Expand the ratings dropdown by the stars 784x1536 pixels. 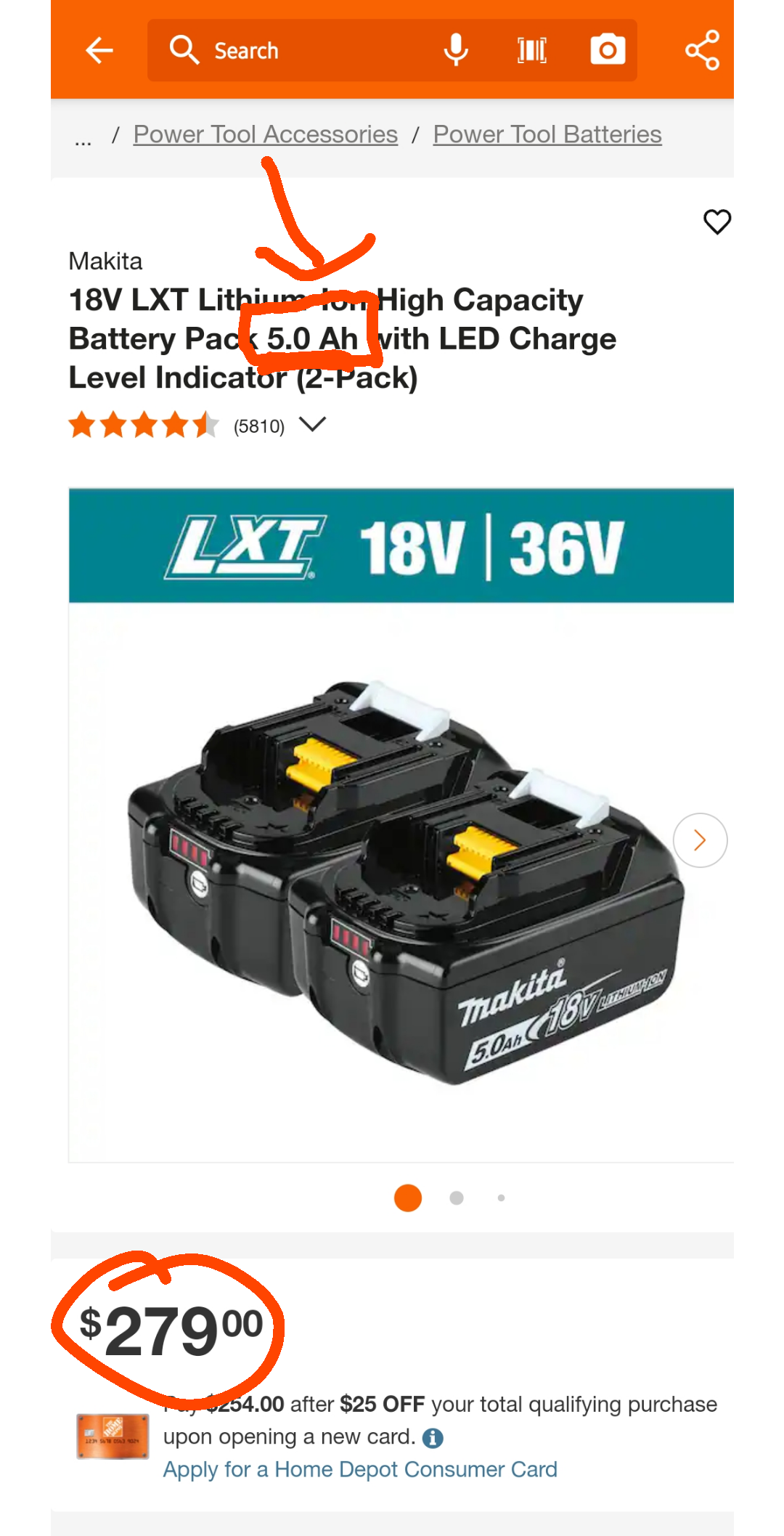tap(313, 424)
